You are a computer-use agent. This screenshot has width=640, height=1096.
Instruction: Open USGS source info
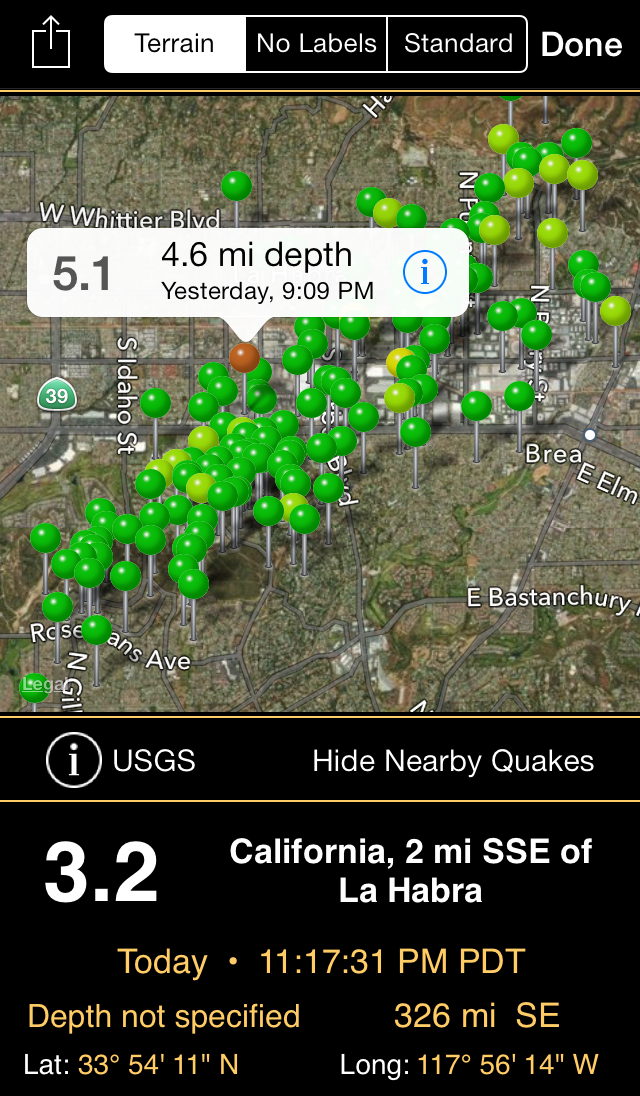pyautogui.click(x=121, y=760)
